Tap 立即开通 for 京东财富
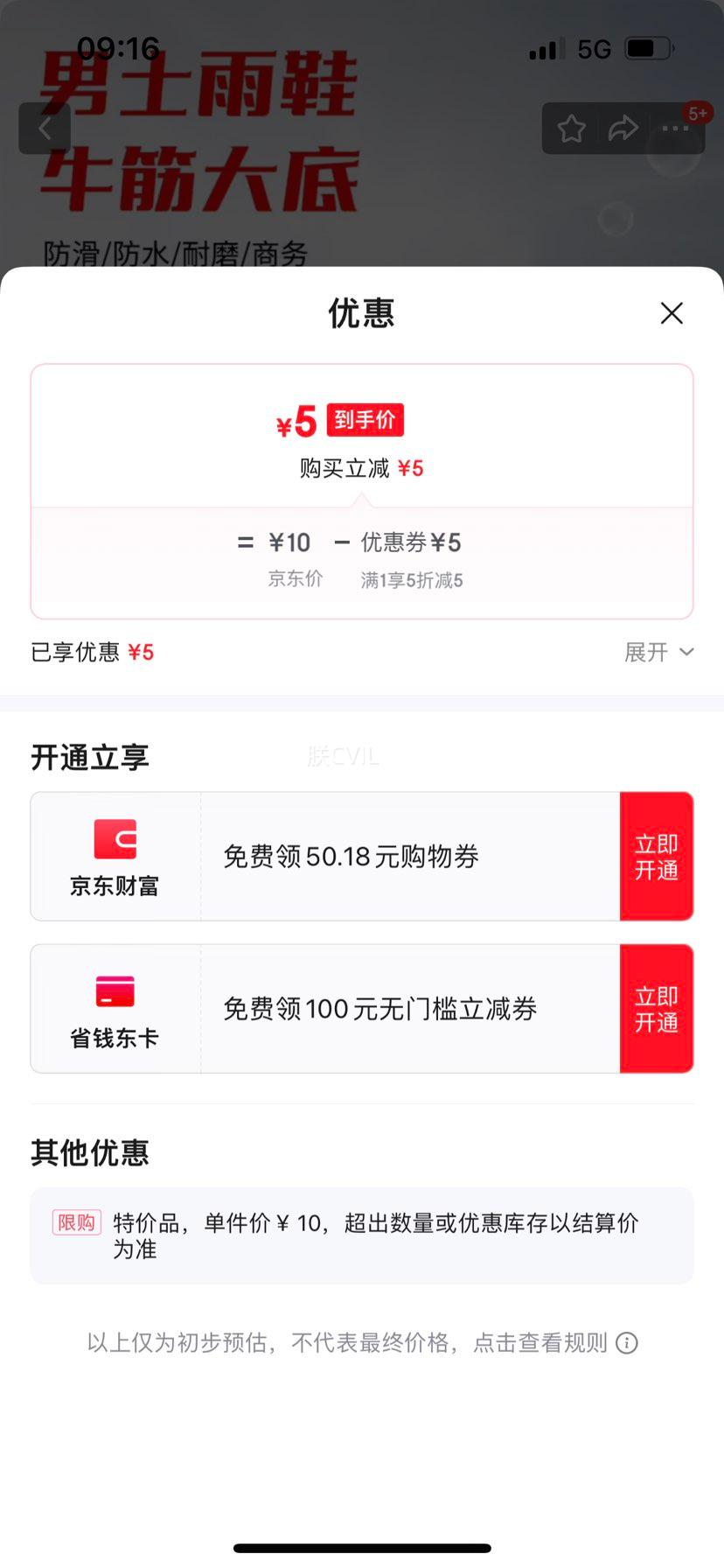The width and height of the screenshot is (724, 1568). tap(657, 857)
